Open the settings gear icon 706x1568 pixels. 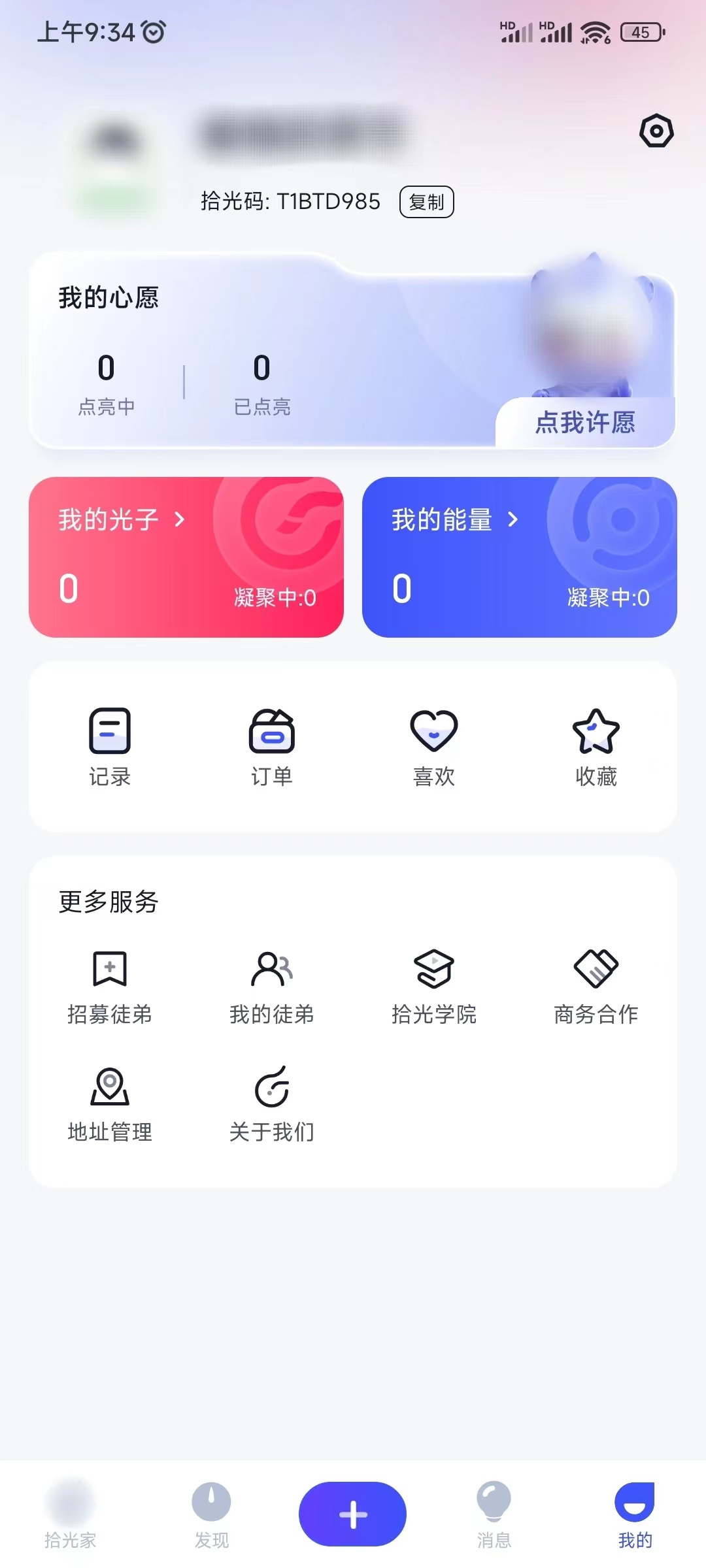click(654, 131)
